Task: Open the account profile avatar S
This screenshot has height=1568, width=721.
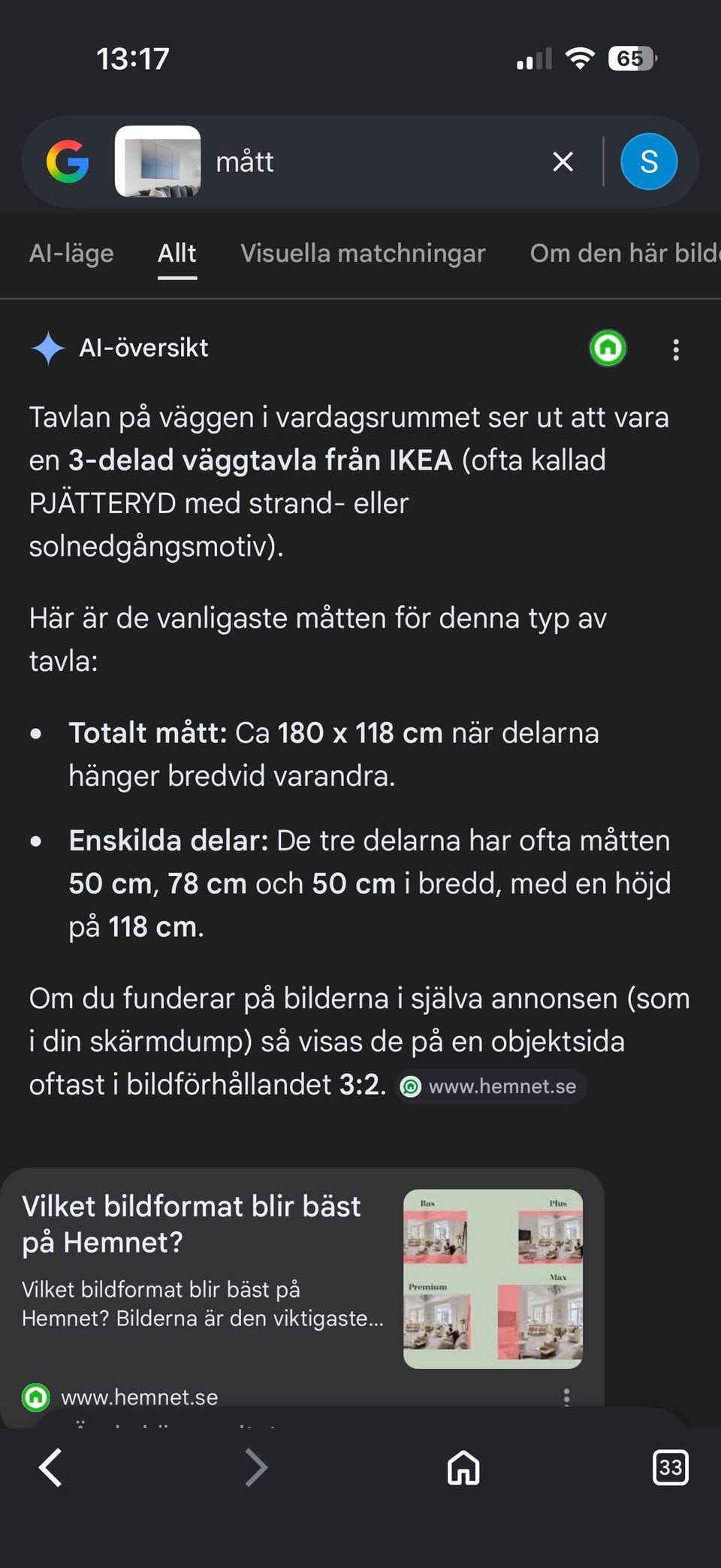Action: coord(649,162)
